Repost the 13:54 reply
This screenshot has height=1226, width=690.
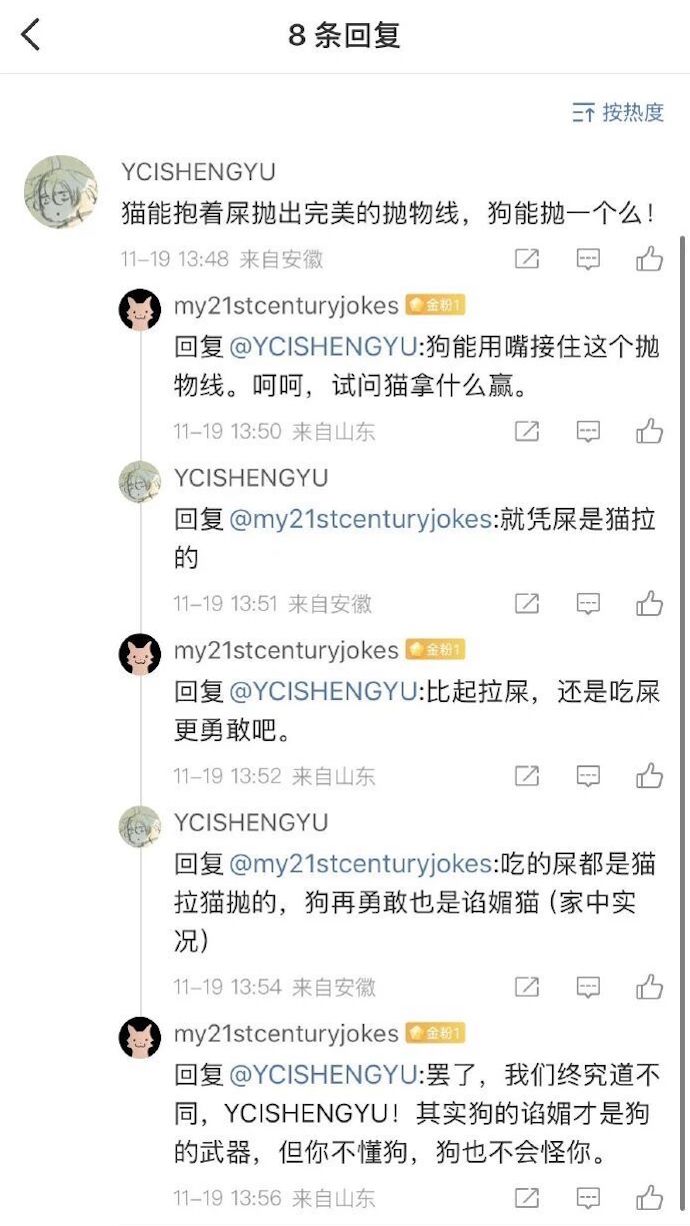[x=527, y=986]
